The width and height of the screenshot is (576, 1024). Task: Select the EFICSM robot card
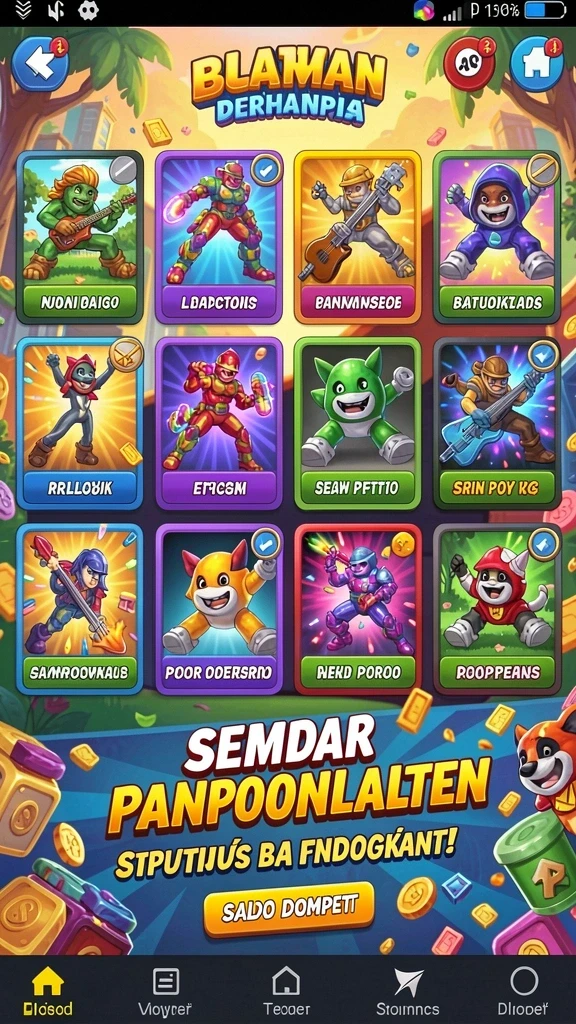click(x=219, y=423)
